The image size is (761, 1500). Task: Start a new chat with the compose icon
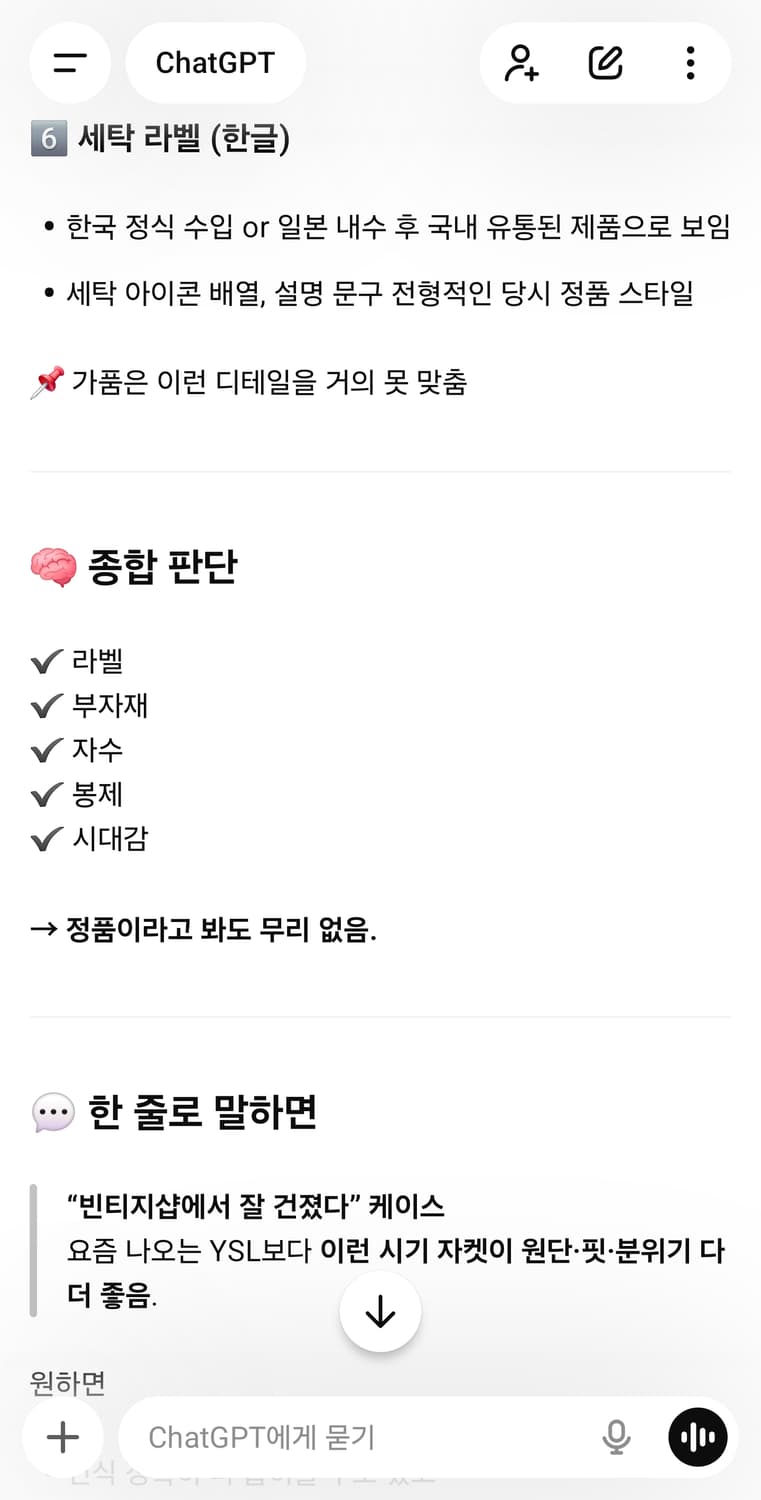(x=605, y=62)
